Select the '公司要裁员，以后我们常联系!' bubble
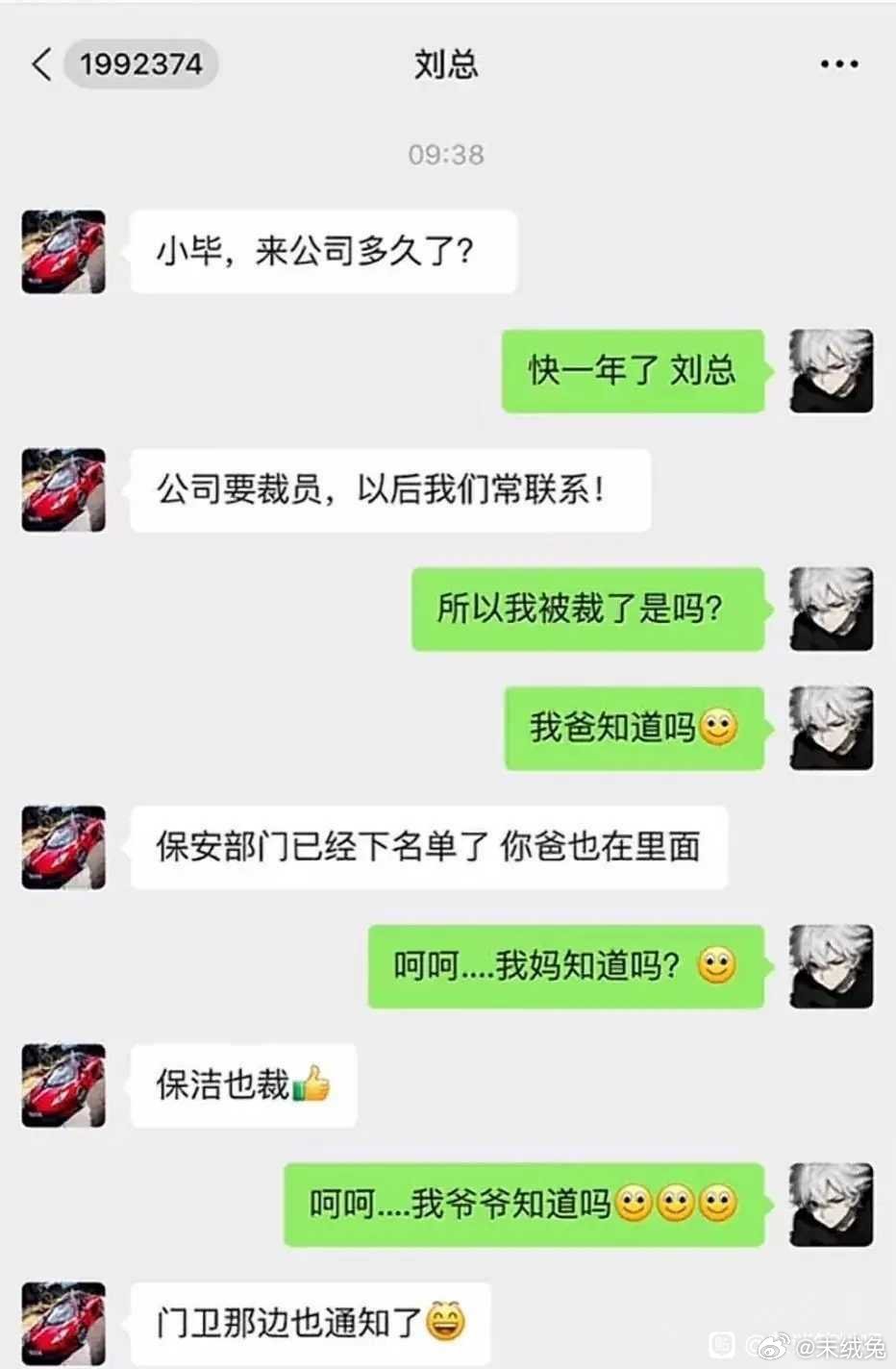Image resolution: width=896 pixels, height=1369 pixels. coord(388,490)
